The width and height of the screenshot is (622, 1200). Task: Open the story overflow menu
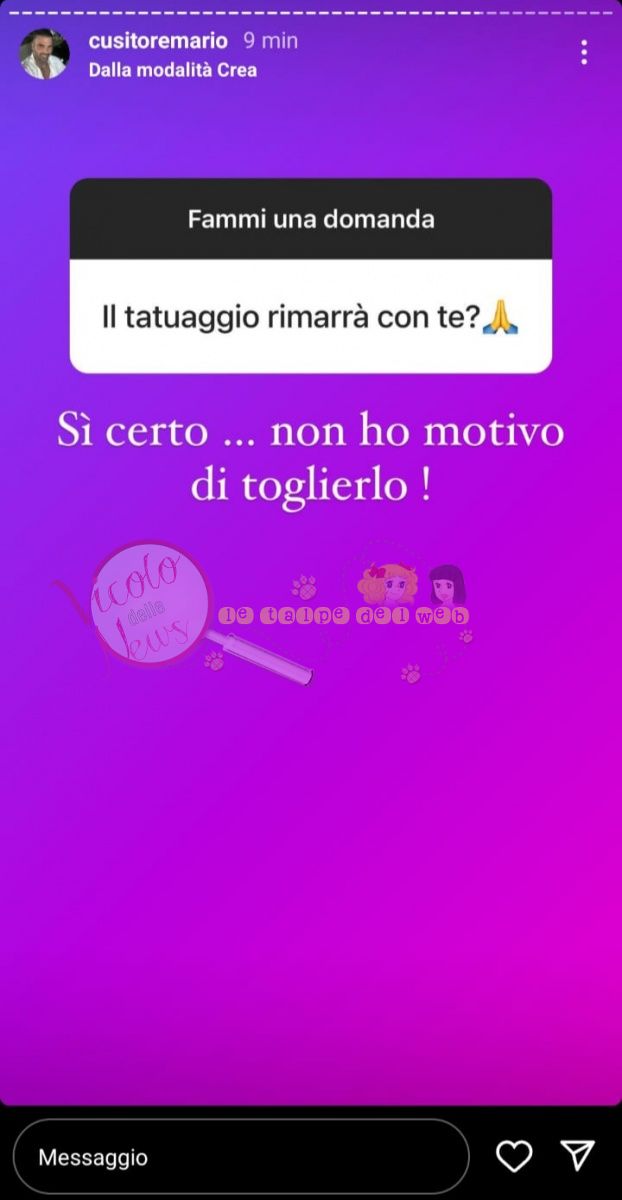coord(584,53)
